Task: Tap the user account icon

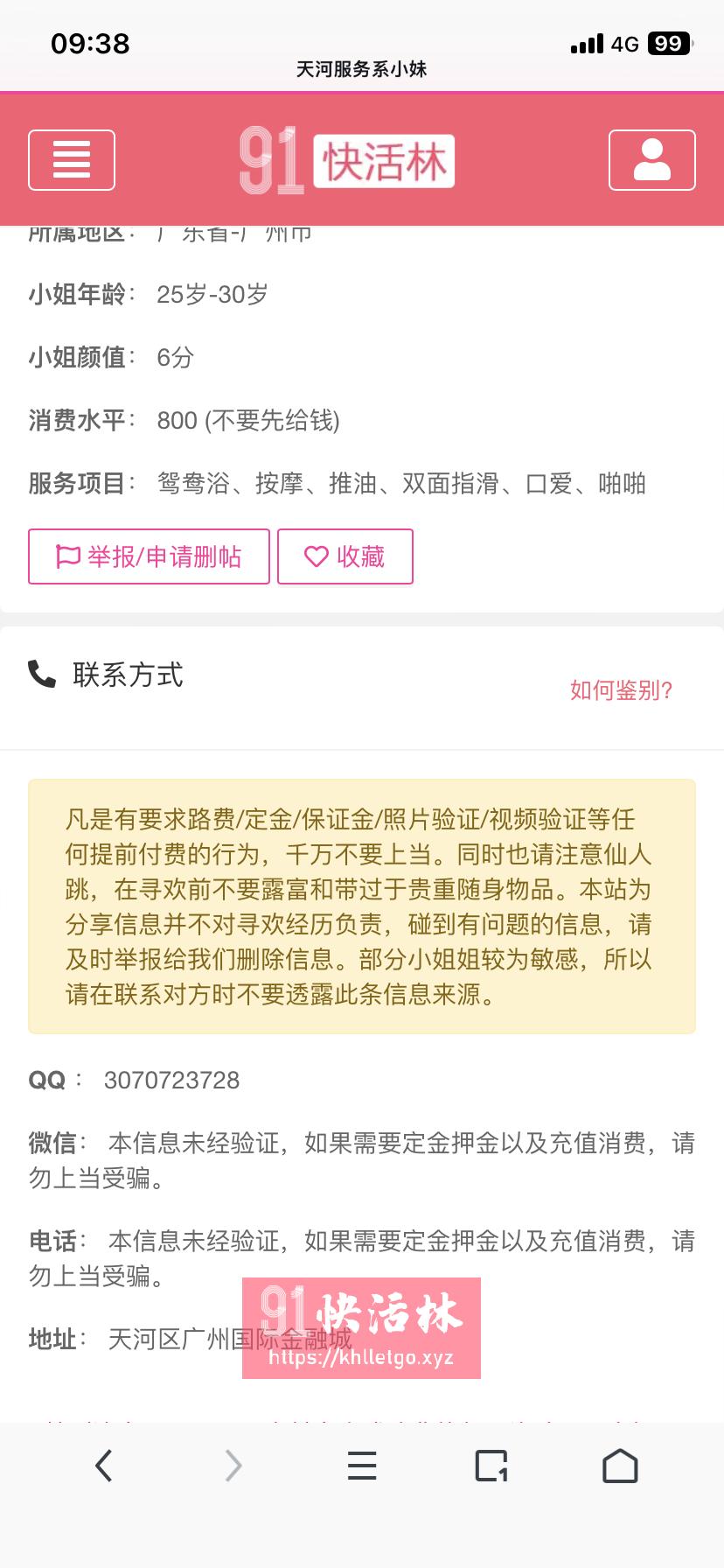Action: tap(651, 160)
